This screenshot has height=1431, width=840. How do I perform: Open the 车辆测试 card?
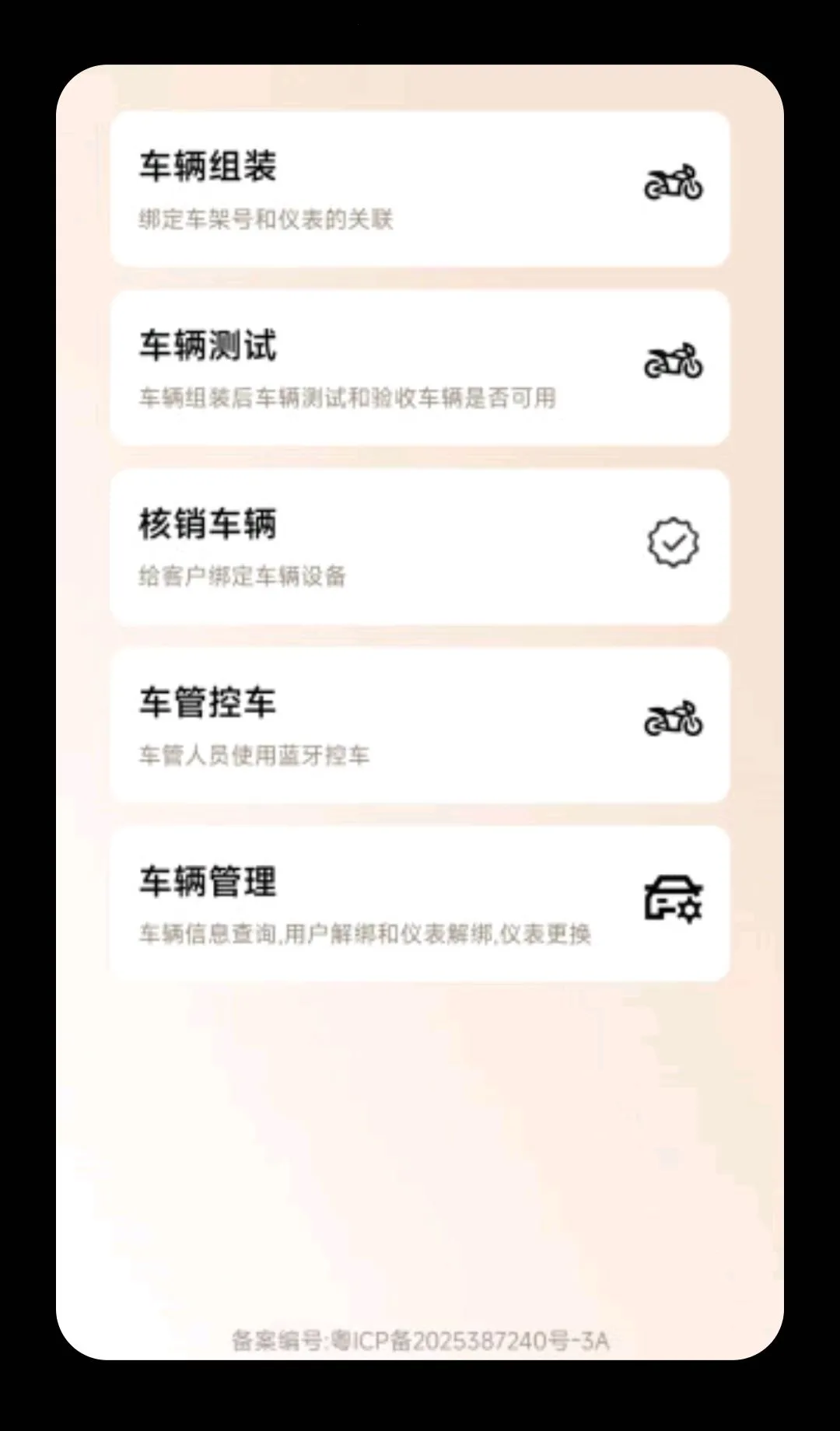point(420,368)
